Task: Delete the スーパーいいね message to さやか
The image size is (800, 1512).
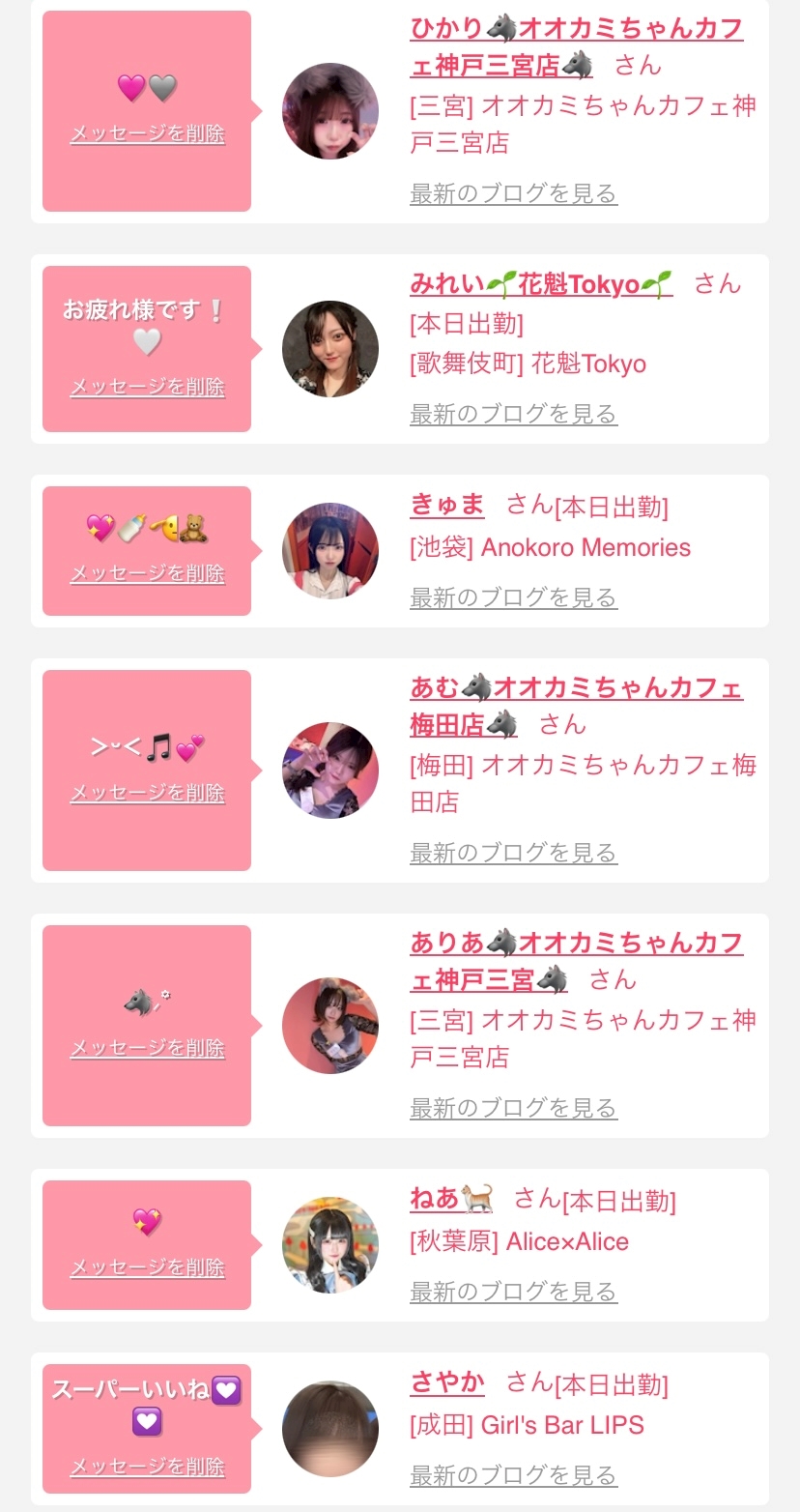Action: click(x=147, y=1468)
